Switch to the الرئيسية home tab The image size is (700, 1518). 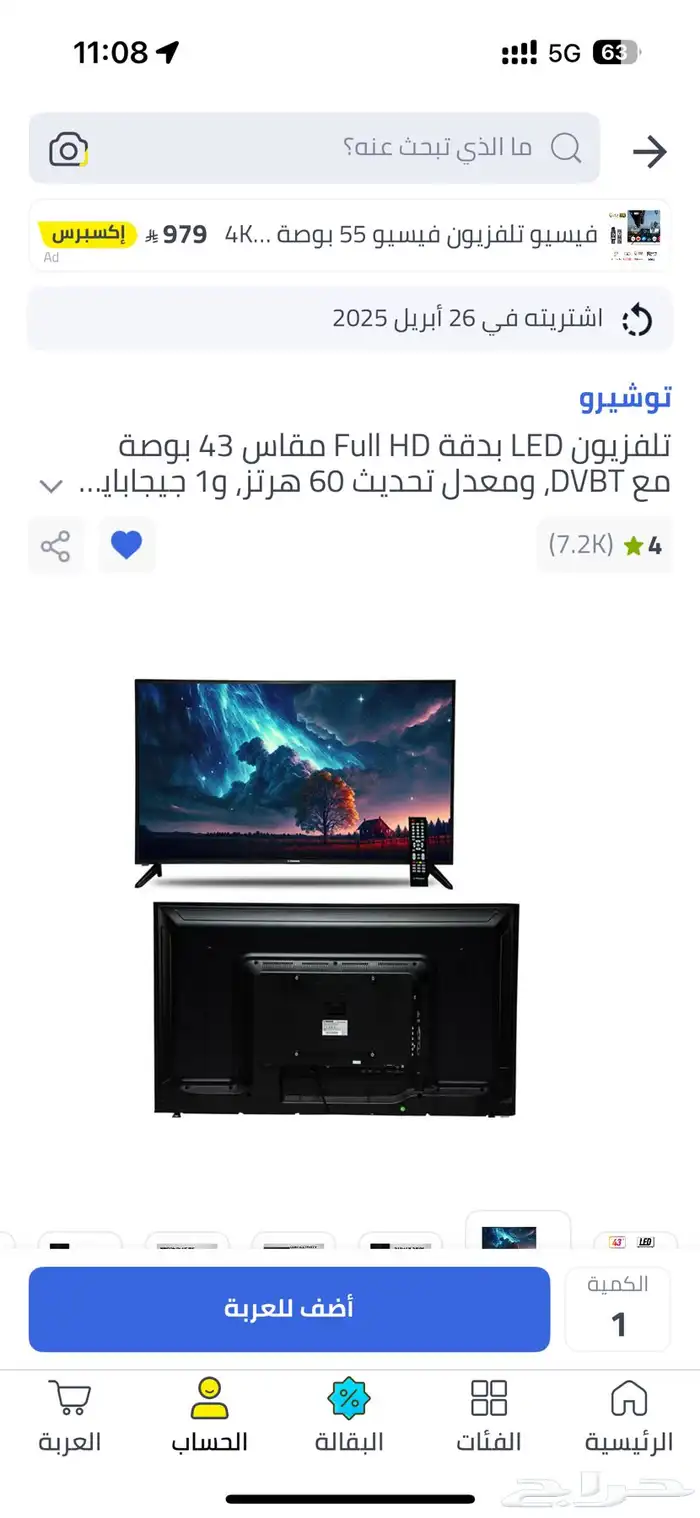tap(628, 1417)
